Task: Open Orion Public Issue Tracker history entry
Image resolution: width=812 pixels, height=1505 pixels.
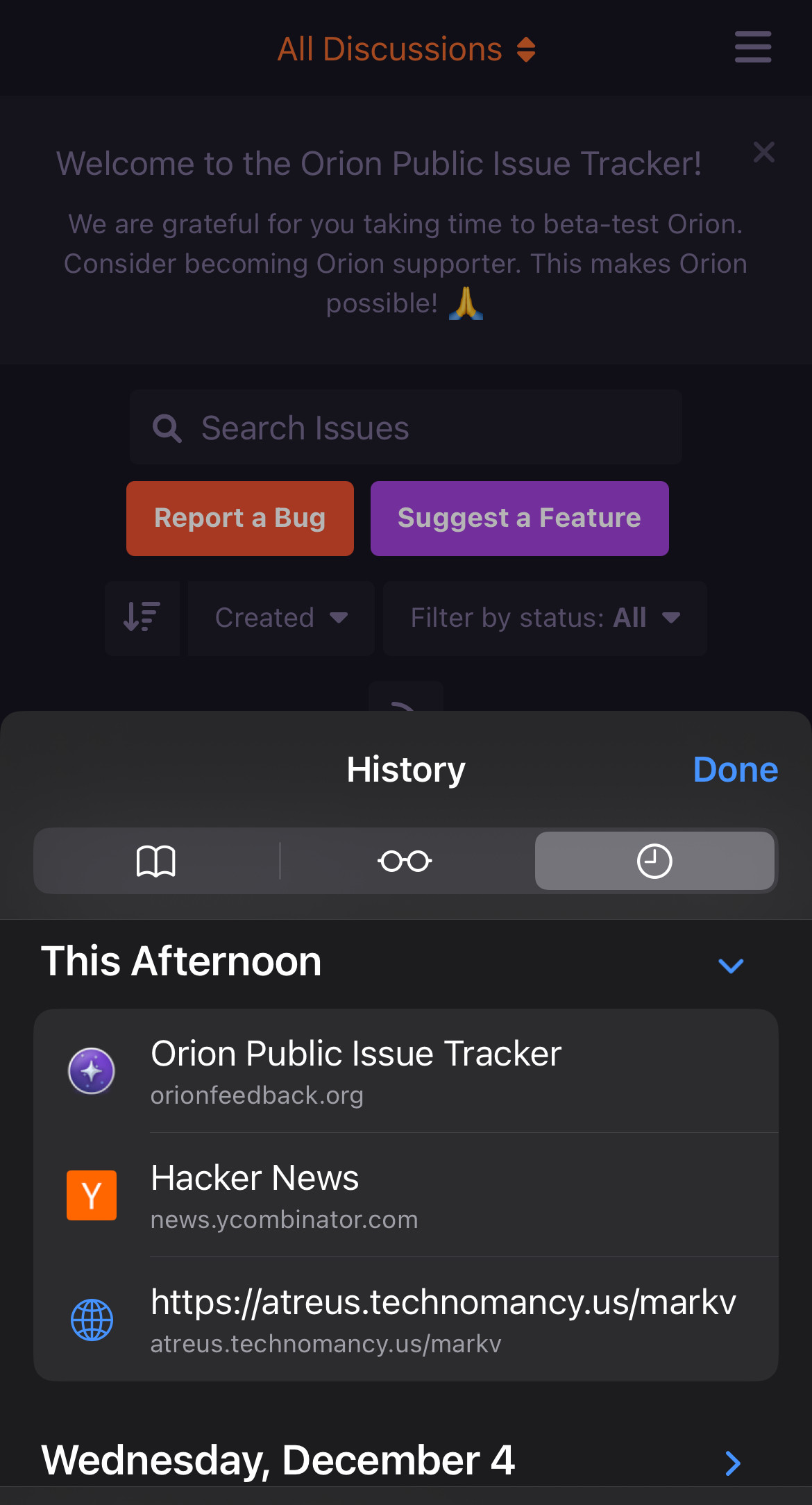Action: [x=405, y=1071]
